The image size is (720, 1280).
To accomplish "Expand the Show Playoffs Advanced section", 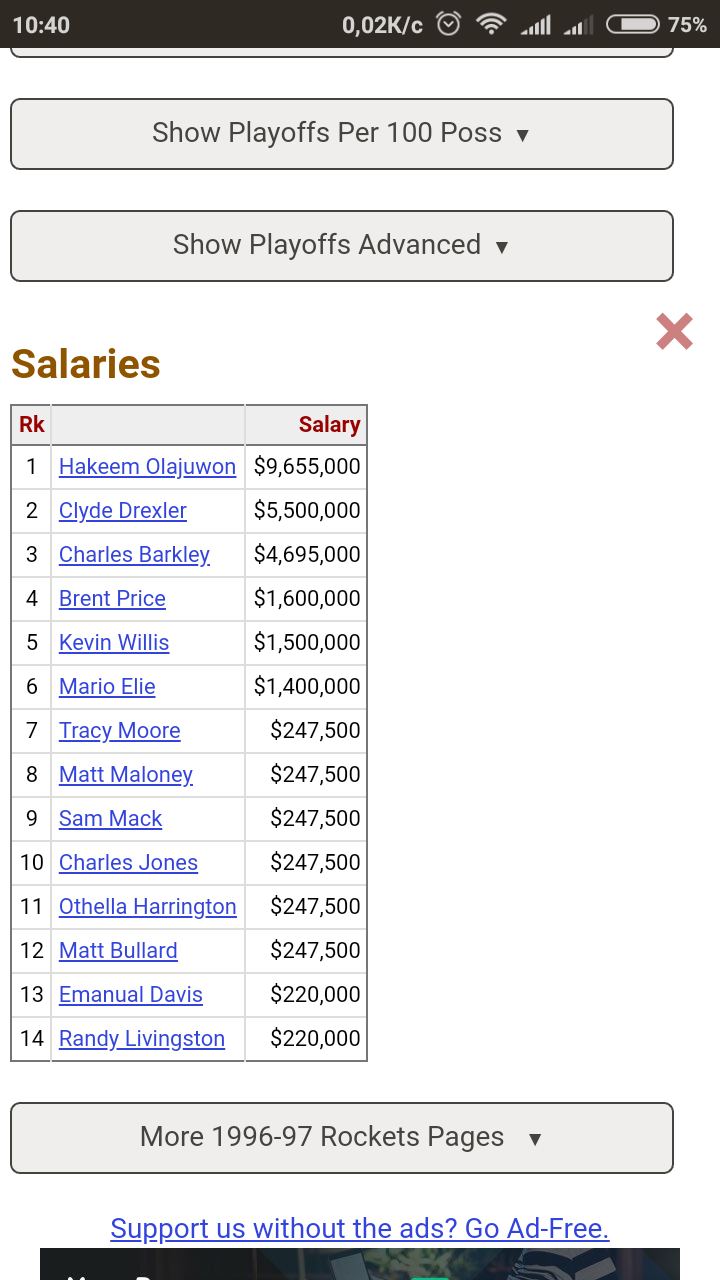I will click(x=341, y=246).
